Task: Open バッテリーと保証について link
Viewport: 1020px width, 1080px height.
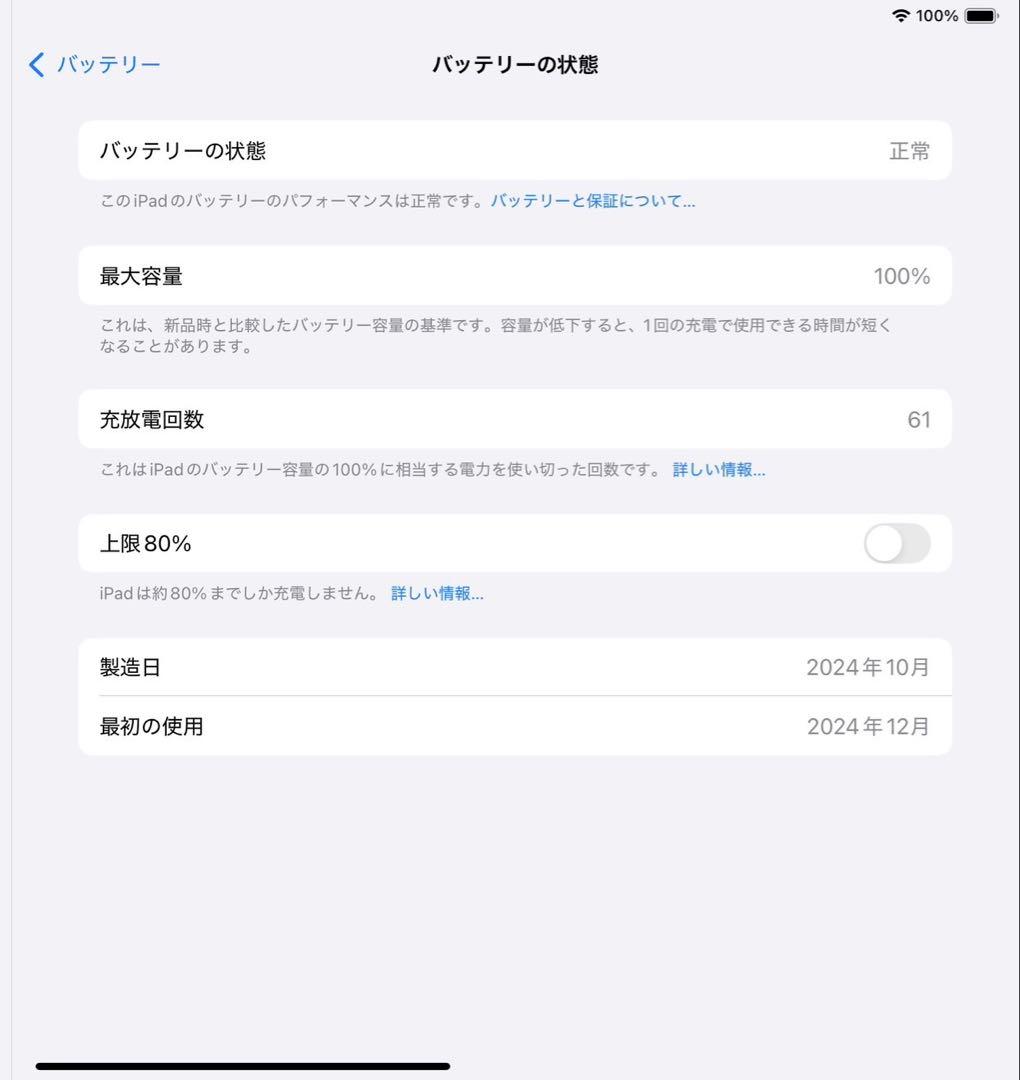Action: click(594, 200)
